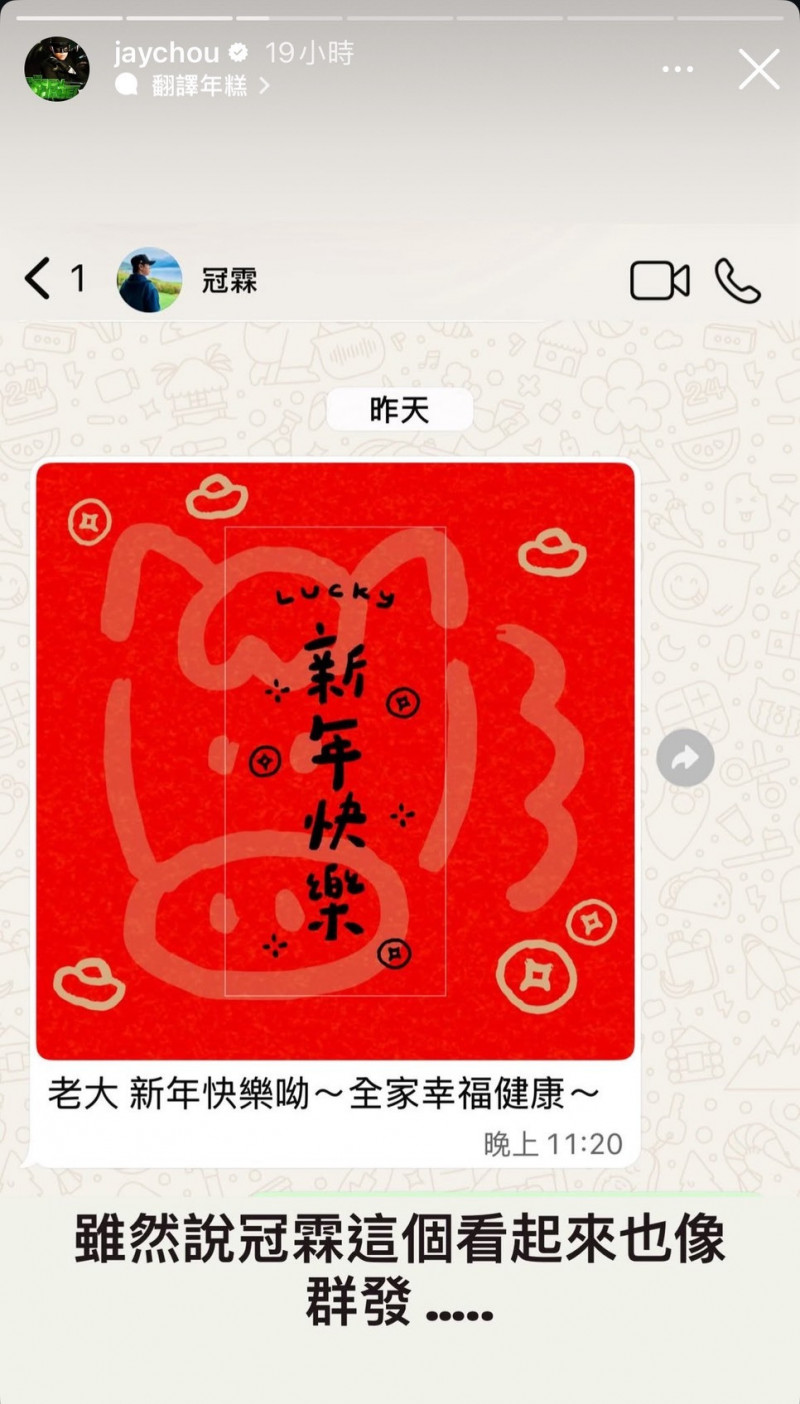Image resolution: width=800 pixels, height=1404 pixels.
Task: Open the story overflow menu
Action: (x=678, y=70)
